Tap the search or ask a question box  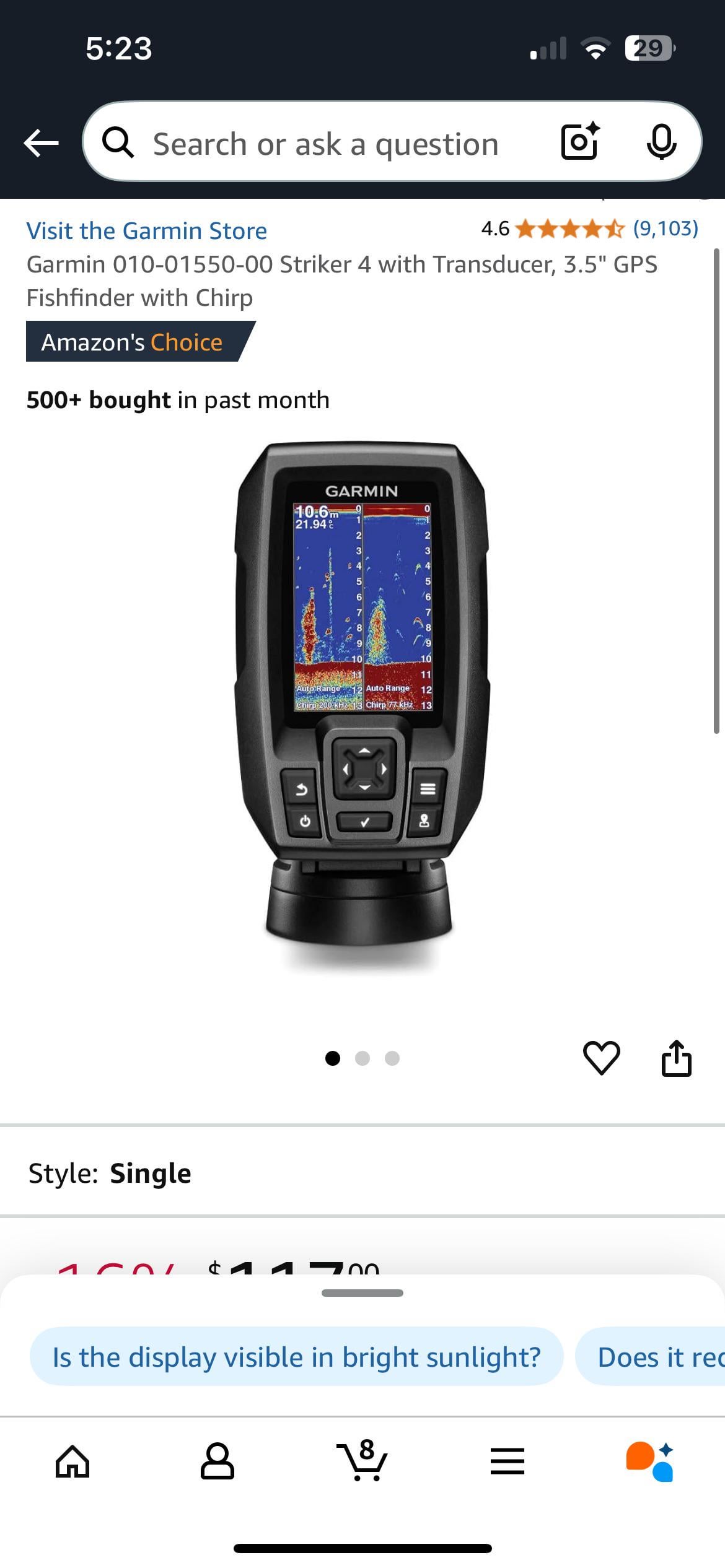coord(325,144)
